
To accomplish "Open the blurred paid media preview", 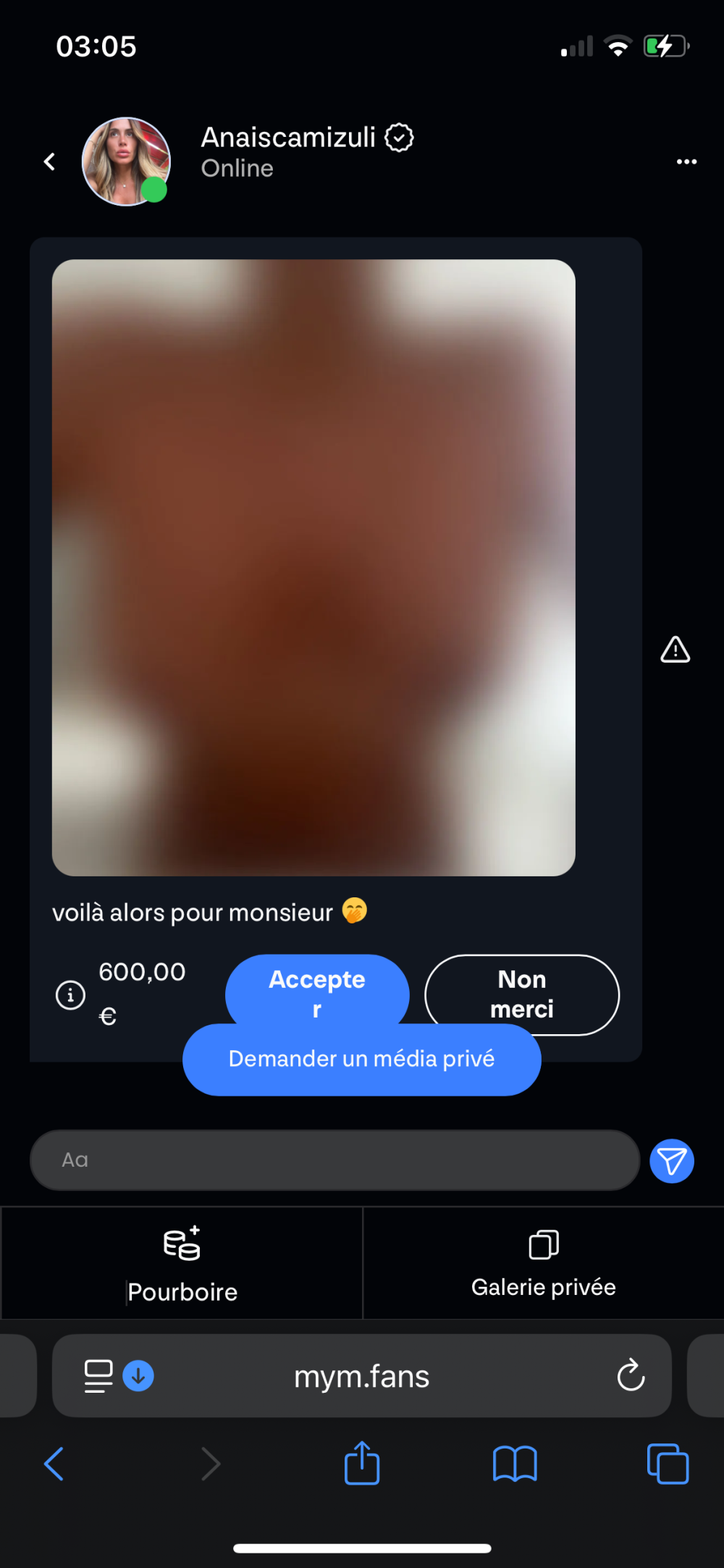I will pyautogui.click(x=313, y=567).
